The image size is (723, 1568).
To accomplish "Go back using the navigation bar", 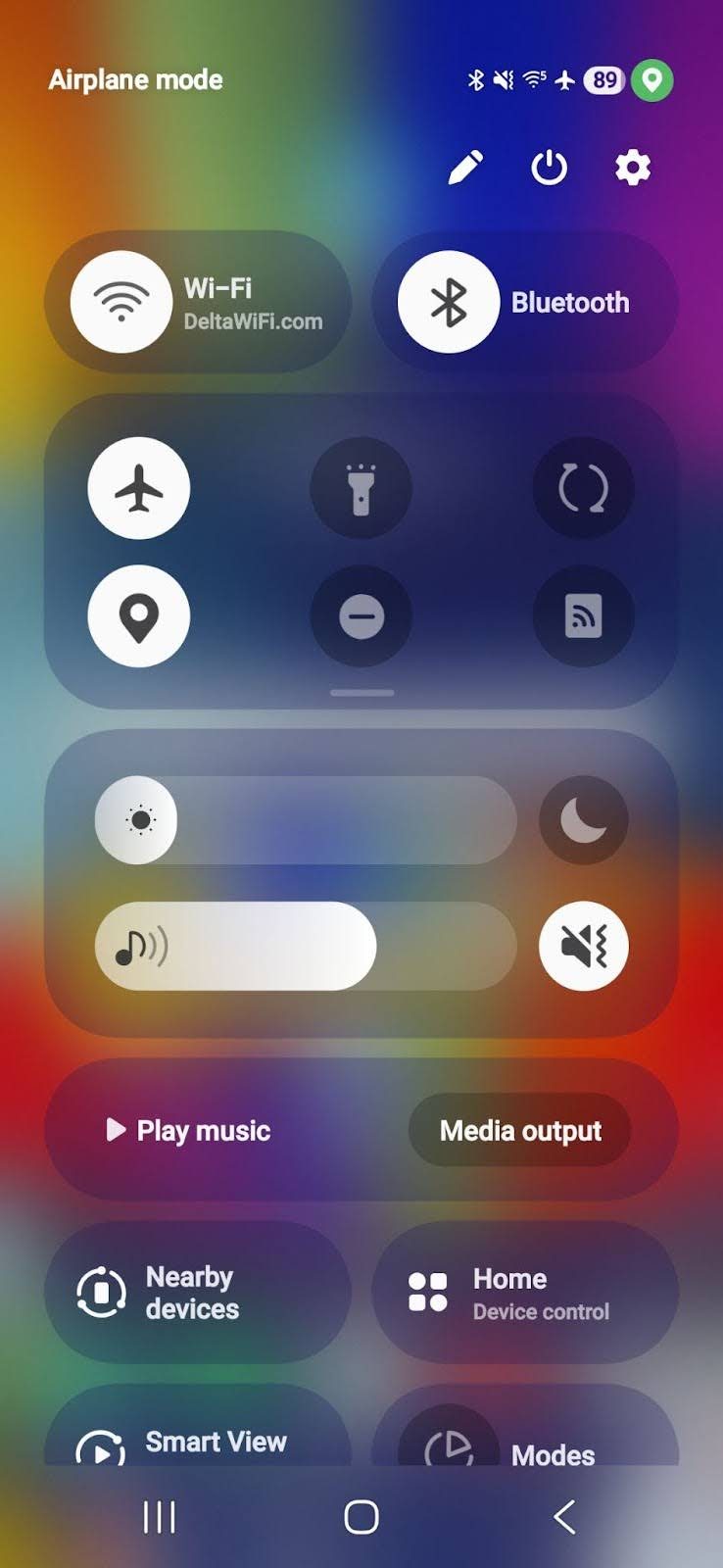I will 563,1516.
